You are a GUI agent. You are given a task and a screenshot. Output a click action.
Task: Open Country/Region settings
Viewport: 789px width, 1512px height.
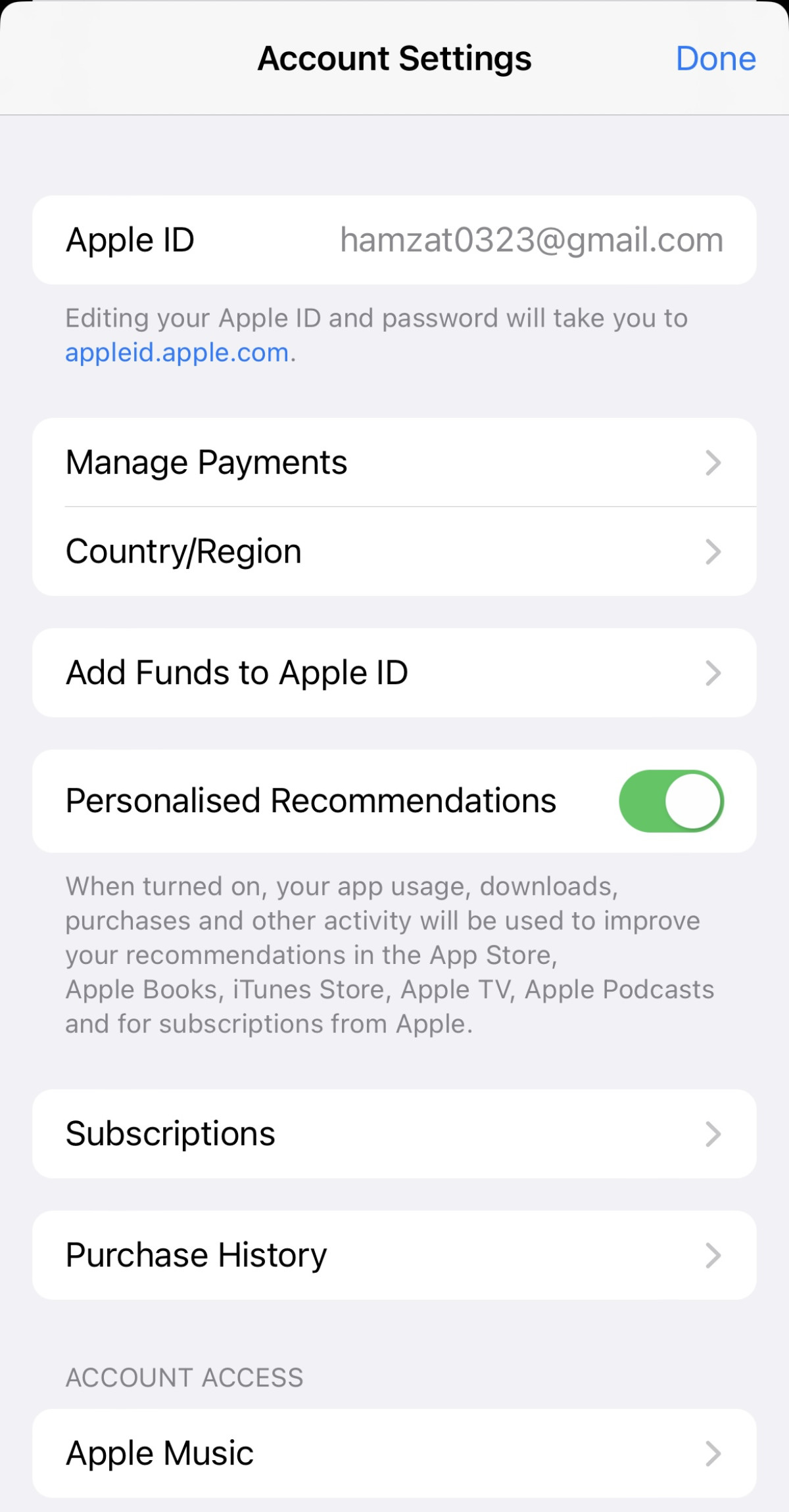tap(394, 551)
